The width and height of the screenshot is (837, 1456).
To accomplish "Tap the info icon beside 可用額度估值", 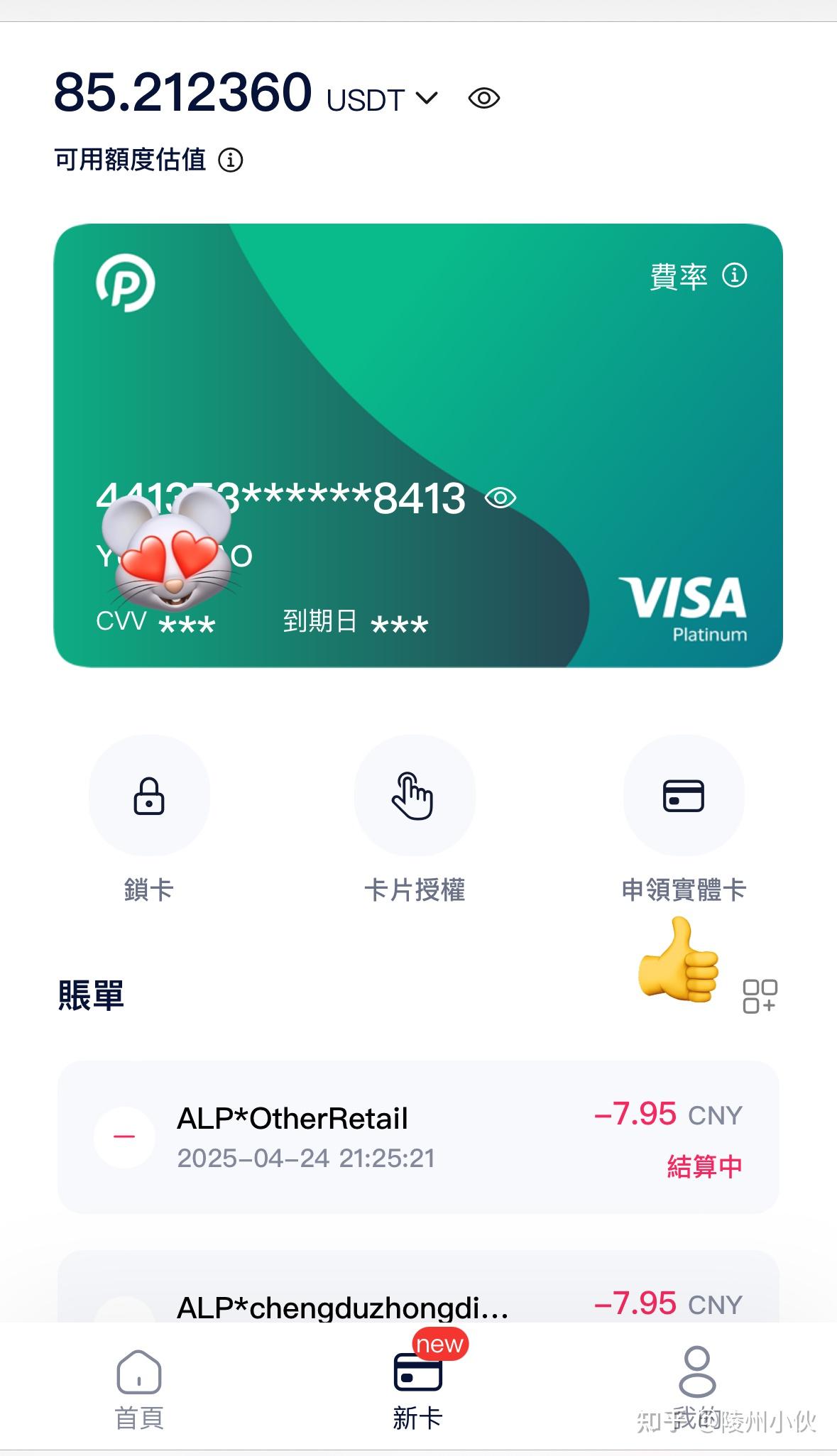I will pyautogui.click(x=230, y=160).
